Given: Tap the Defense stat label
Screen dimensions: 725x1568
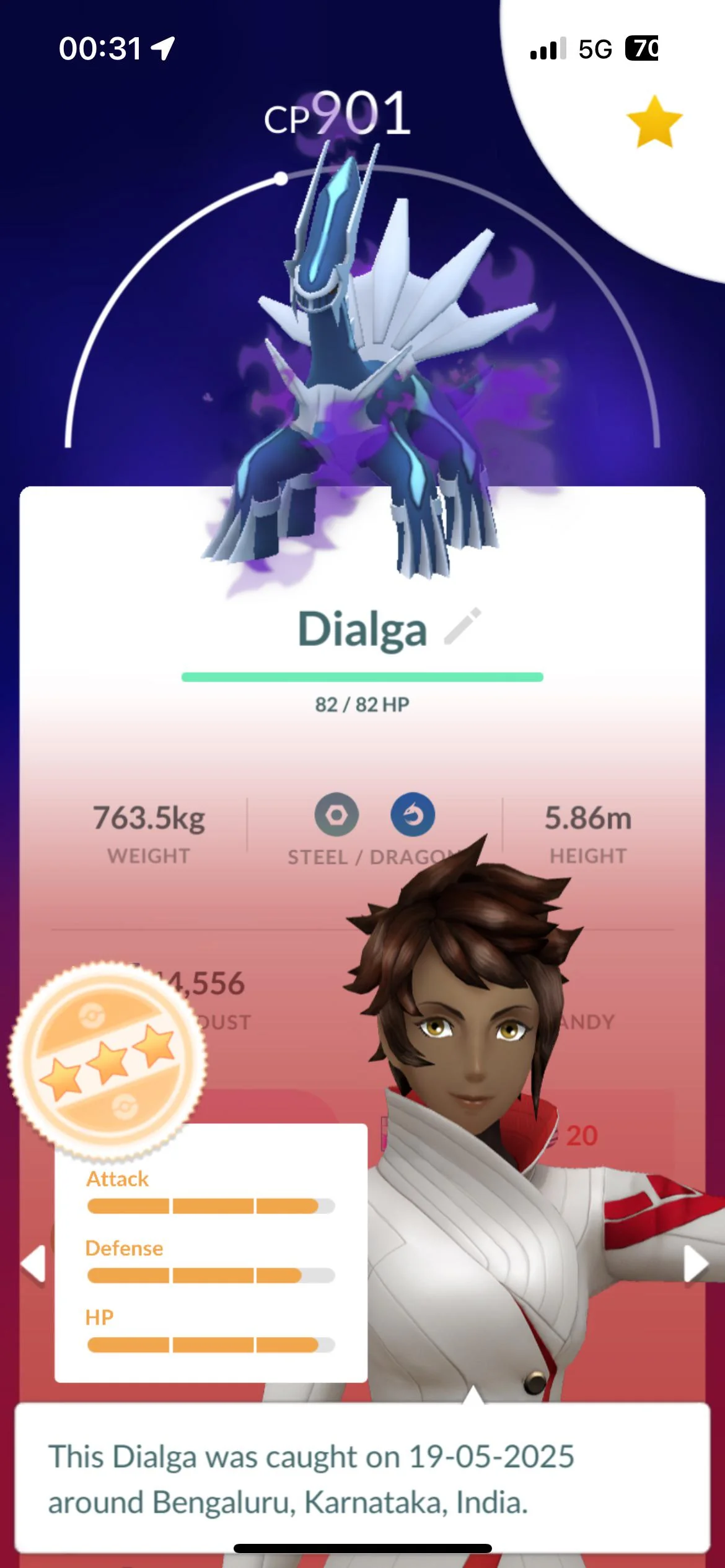Looking at the screenshot, I should (125, 1248).
